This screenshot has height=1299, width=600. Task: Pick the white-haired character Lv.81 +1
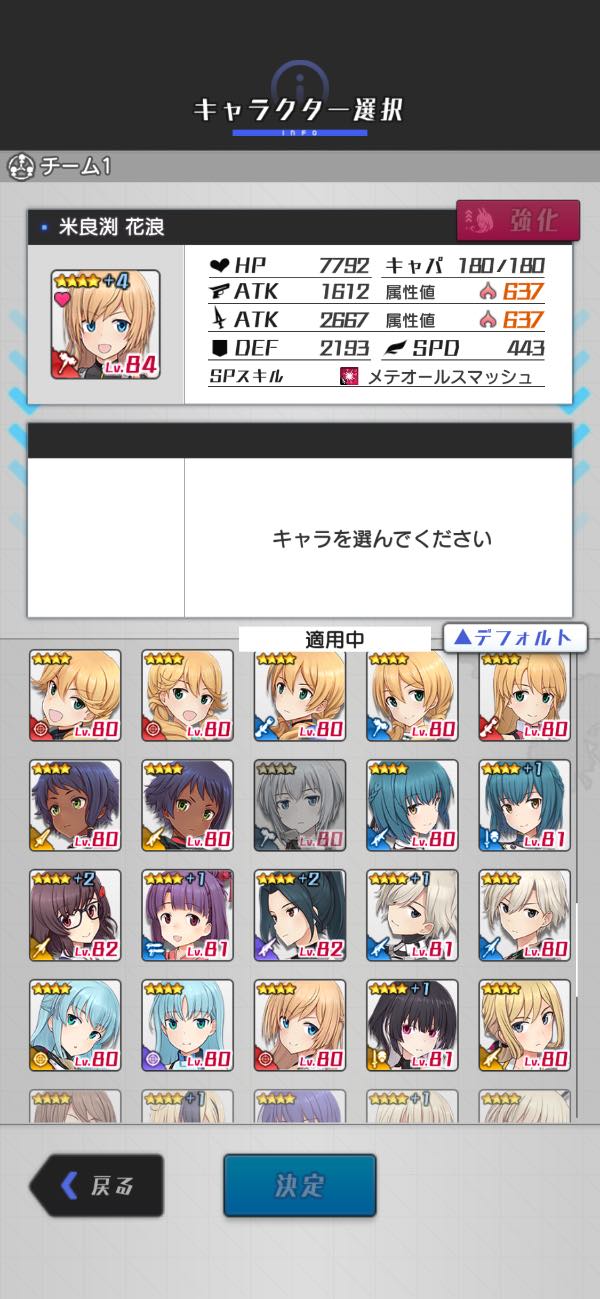[x=411, y=915]
